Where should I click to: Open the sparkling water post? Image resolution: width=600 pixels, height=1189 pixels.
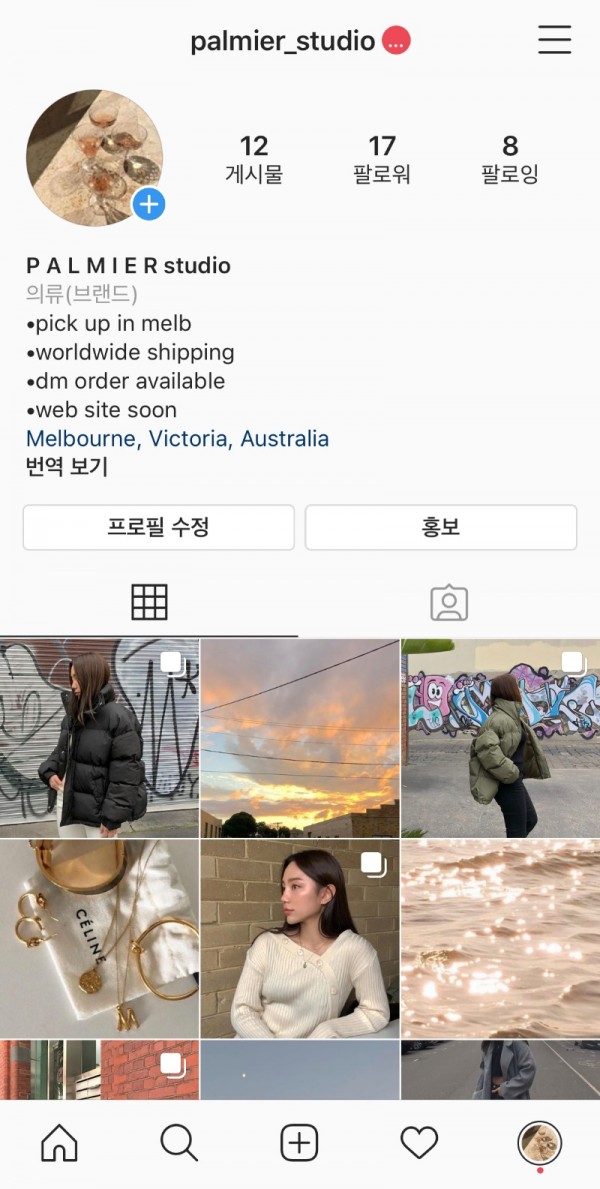point(500,938)
